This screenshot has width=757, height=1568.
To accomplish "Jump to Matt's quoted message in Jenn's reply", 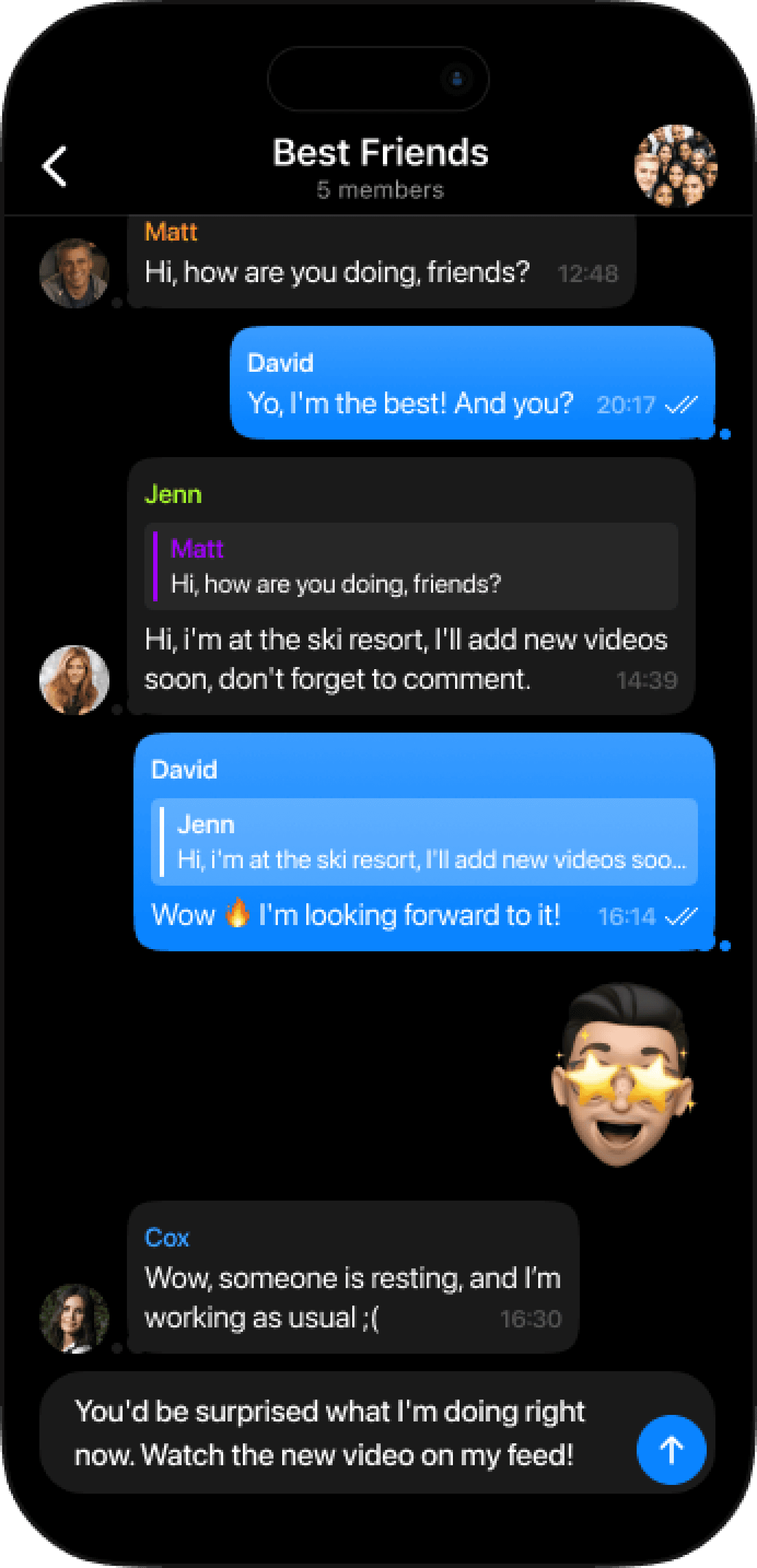I will 411,566.
